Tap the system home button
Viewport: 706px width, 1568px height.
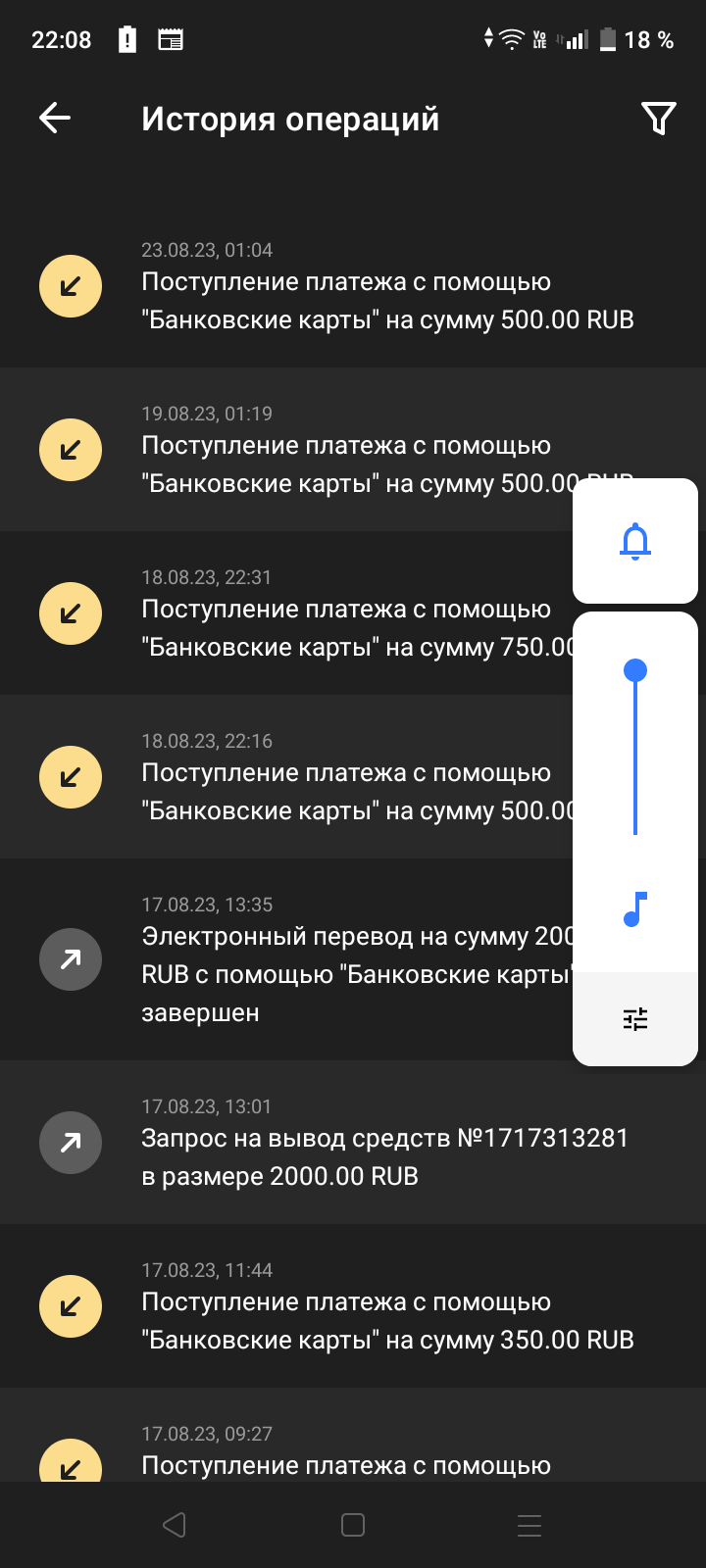coord(353,1525)
